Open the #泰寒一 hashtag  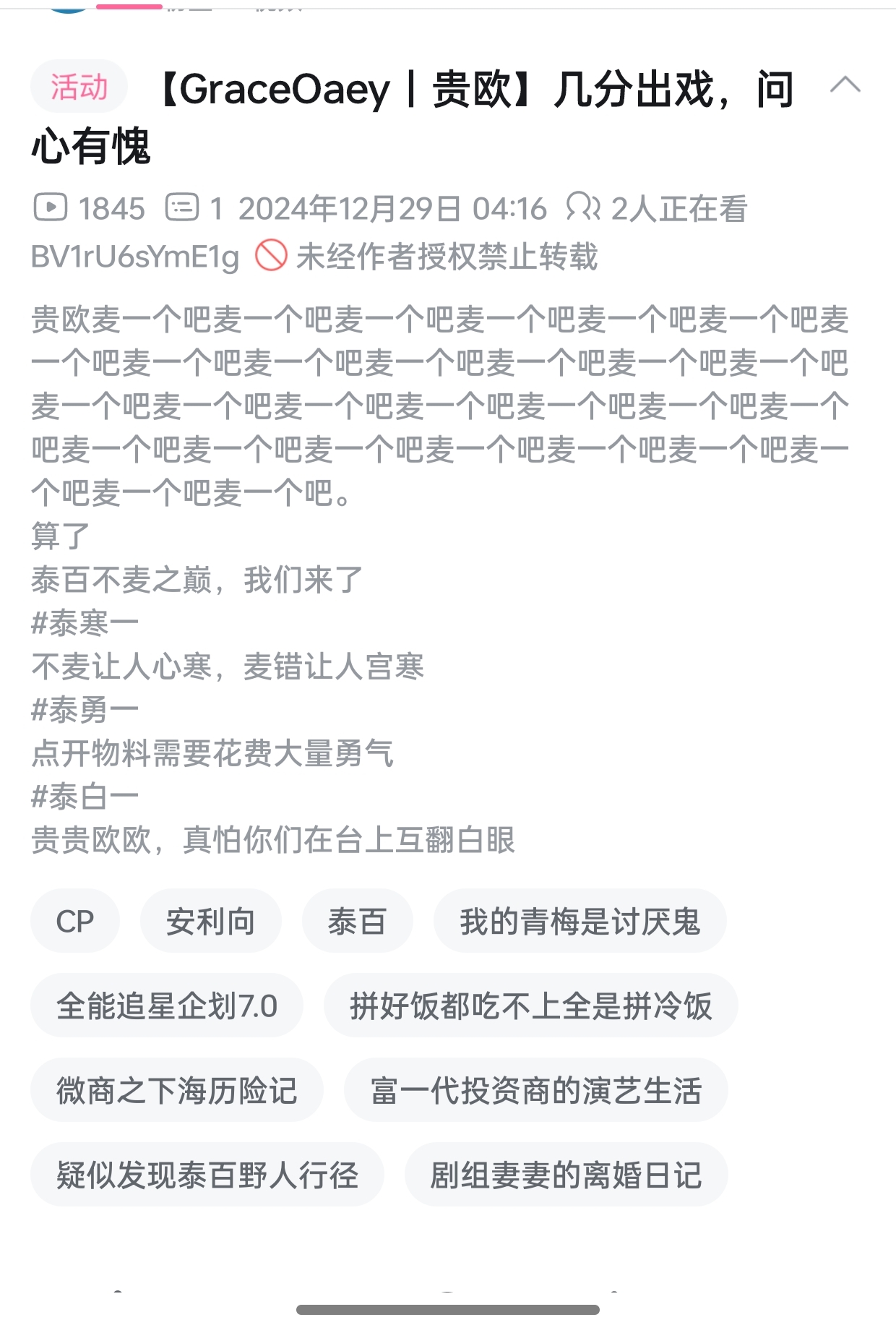(85, 623)
